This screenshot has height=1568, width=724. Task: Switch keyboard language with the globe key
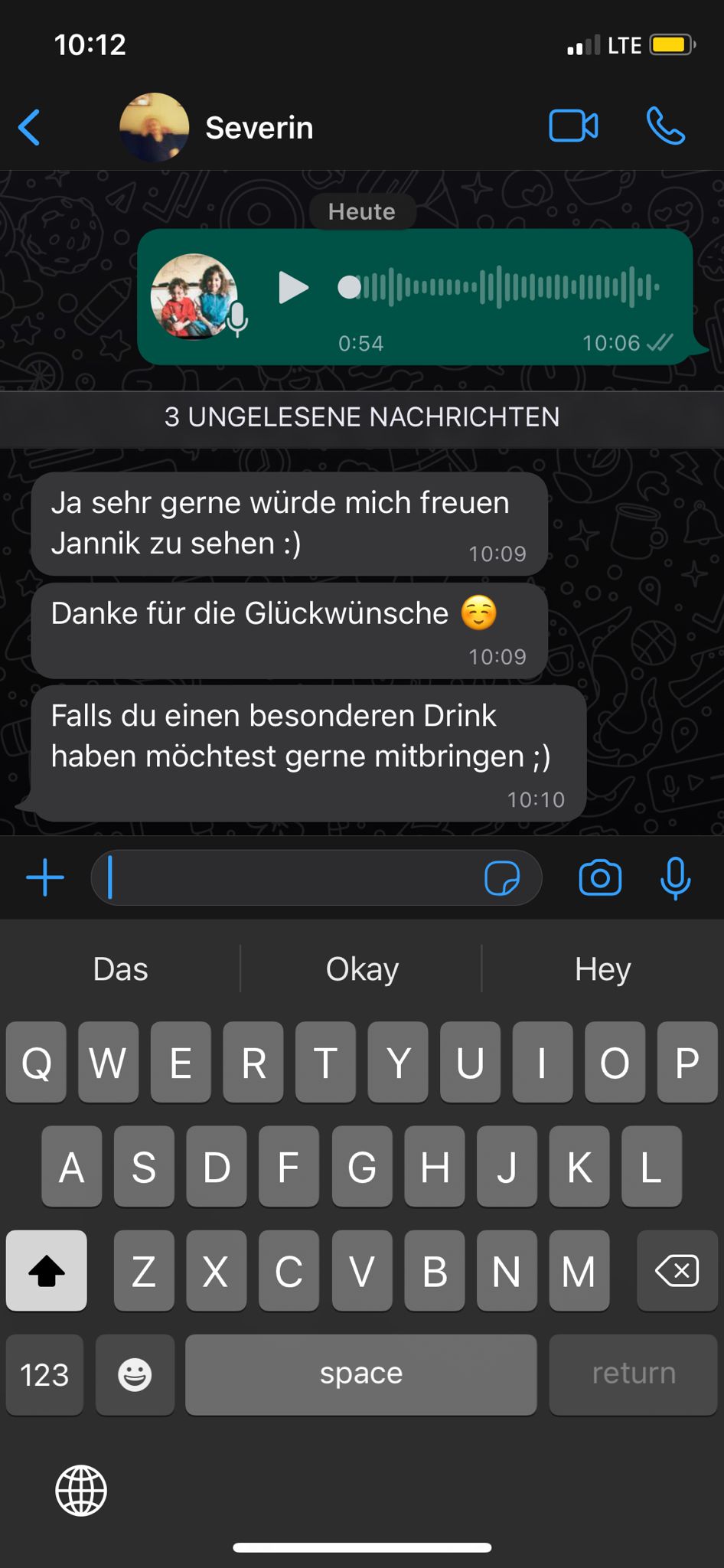(x=81, y=1490)
